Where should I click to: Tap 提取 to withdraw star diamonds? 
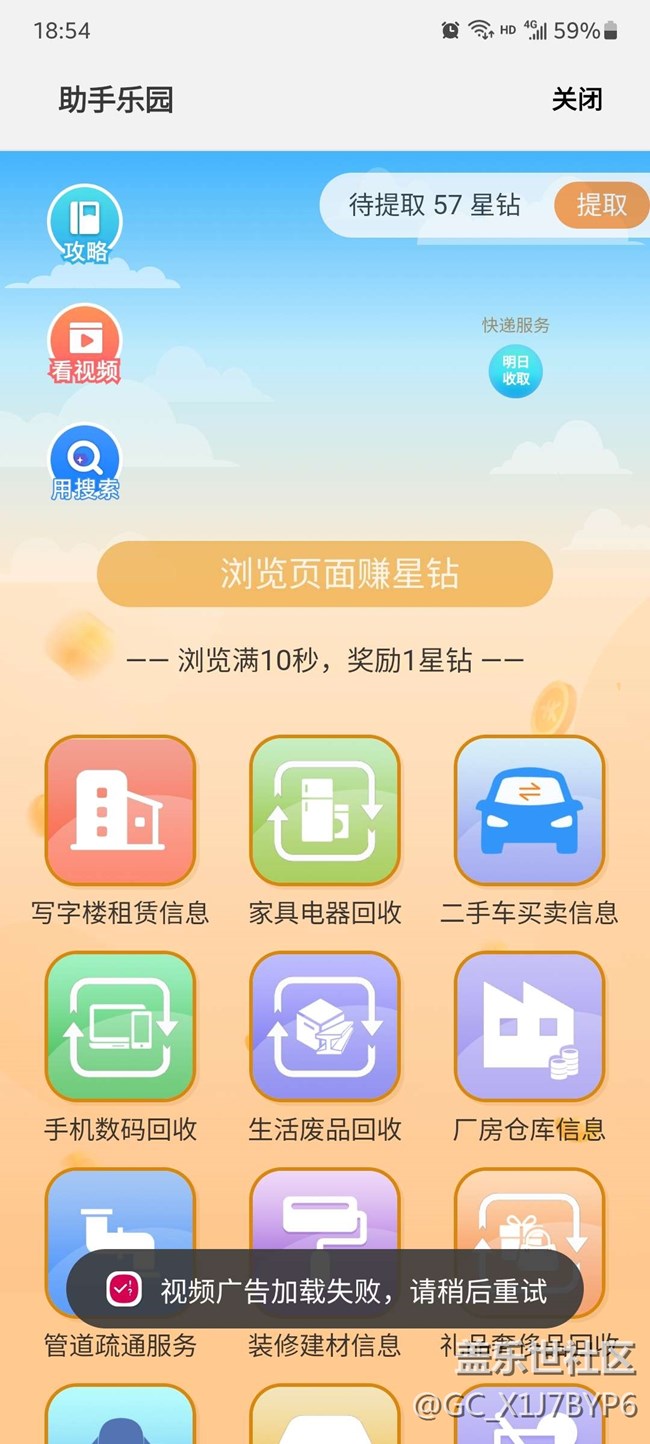pos(601,204)
